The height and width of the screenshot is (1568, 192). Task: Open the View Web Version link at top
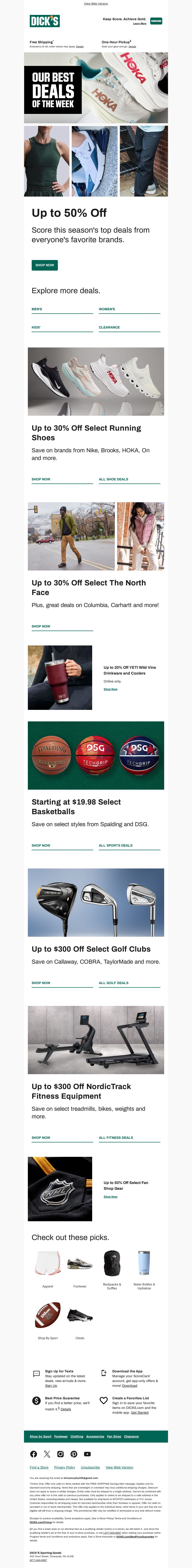96,4
